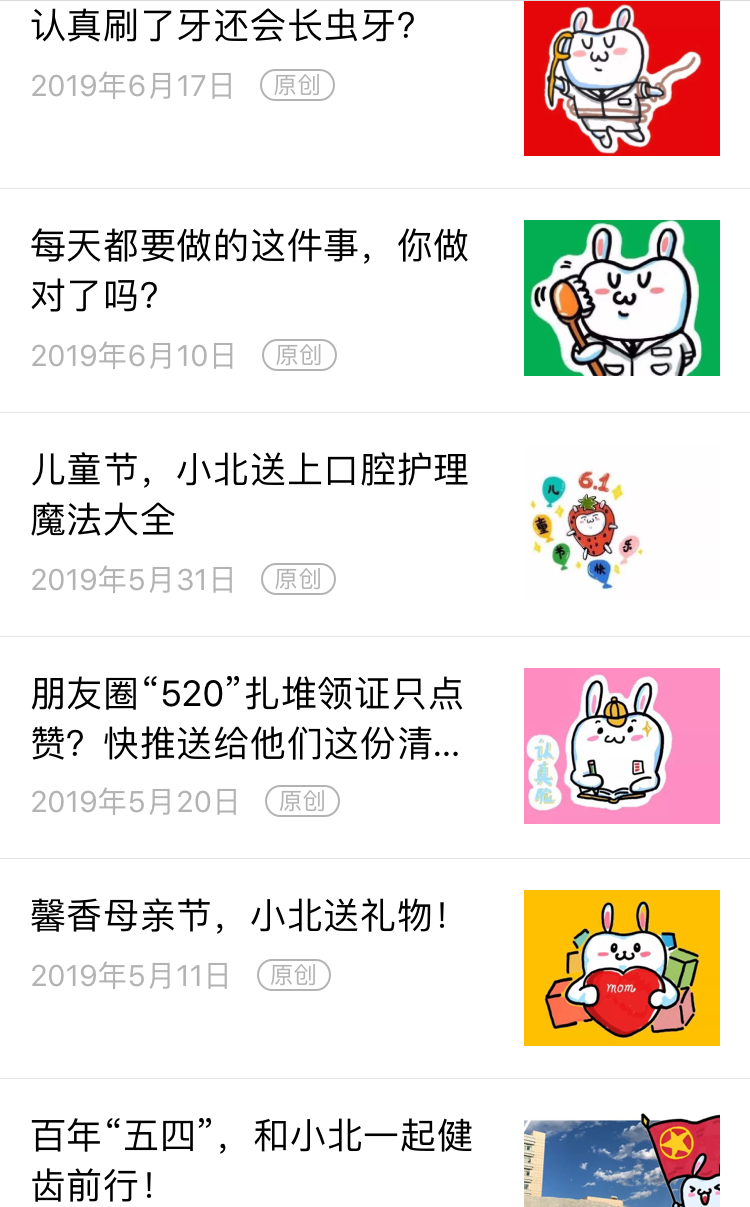This screenshot has width=750, height=1207.
Task: Open the article 每天都要做的这件事,你做对了吗?
Action: pos(250,270)
